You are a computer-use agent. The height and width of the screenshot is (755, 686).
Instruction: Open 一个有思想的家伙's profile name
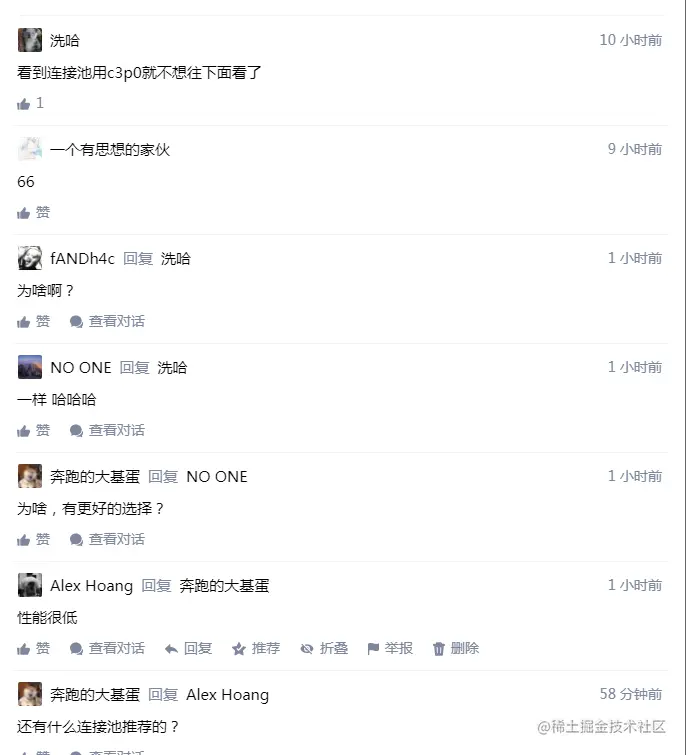pos(110,150)
